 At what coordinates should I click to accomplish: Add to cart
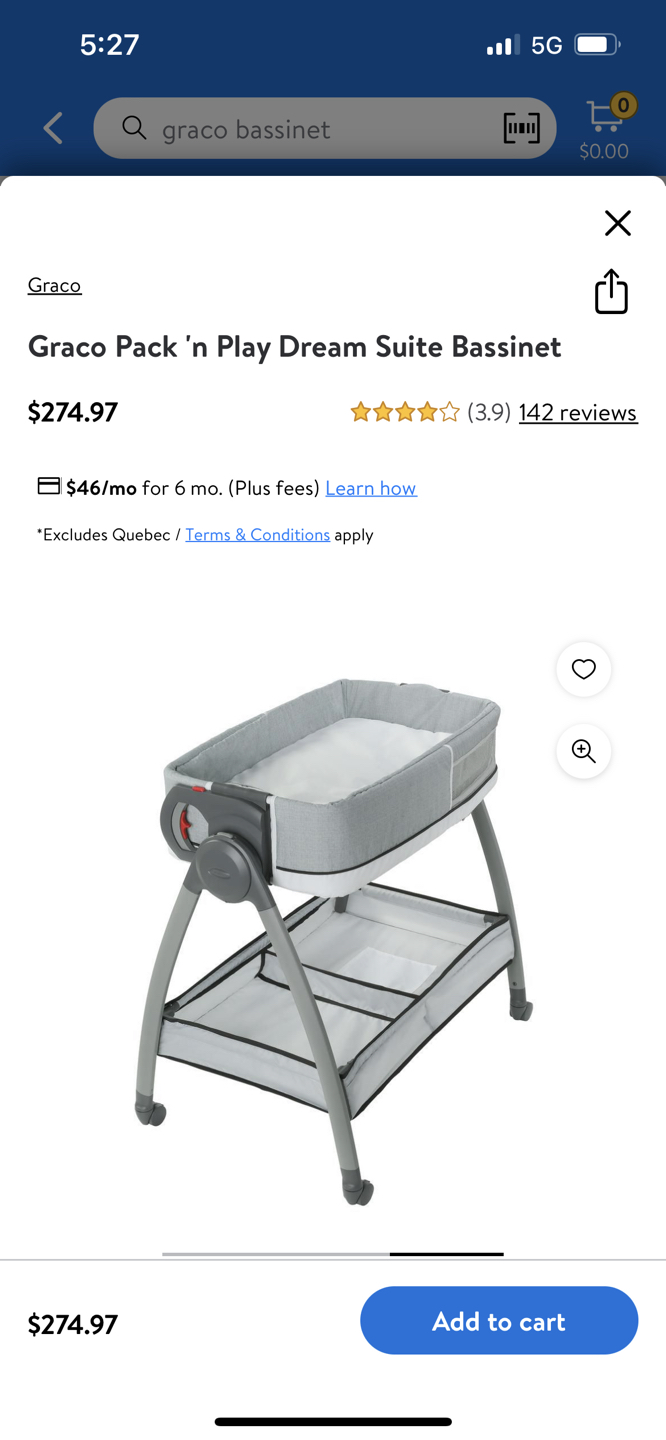[x=498, y=1320]
